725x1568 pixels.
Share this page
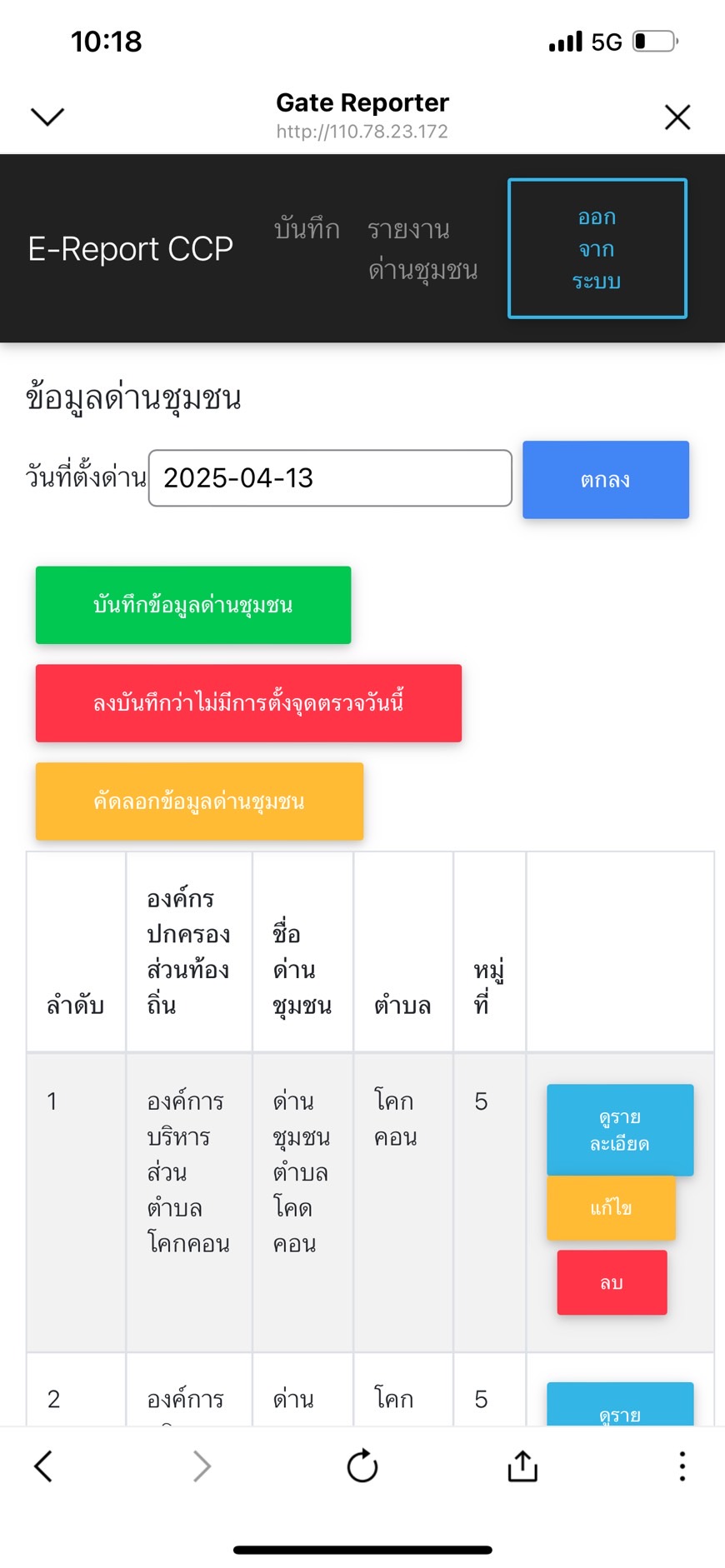tap(522, 1466)
